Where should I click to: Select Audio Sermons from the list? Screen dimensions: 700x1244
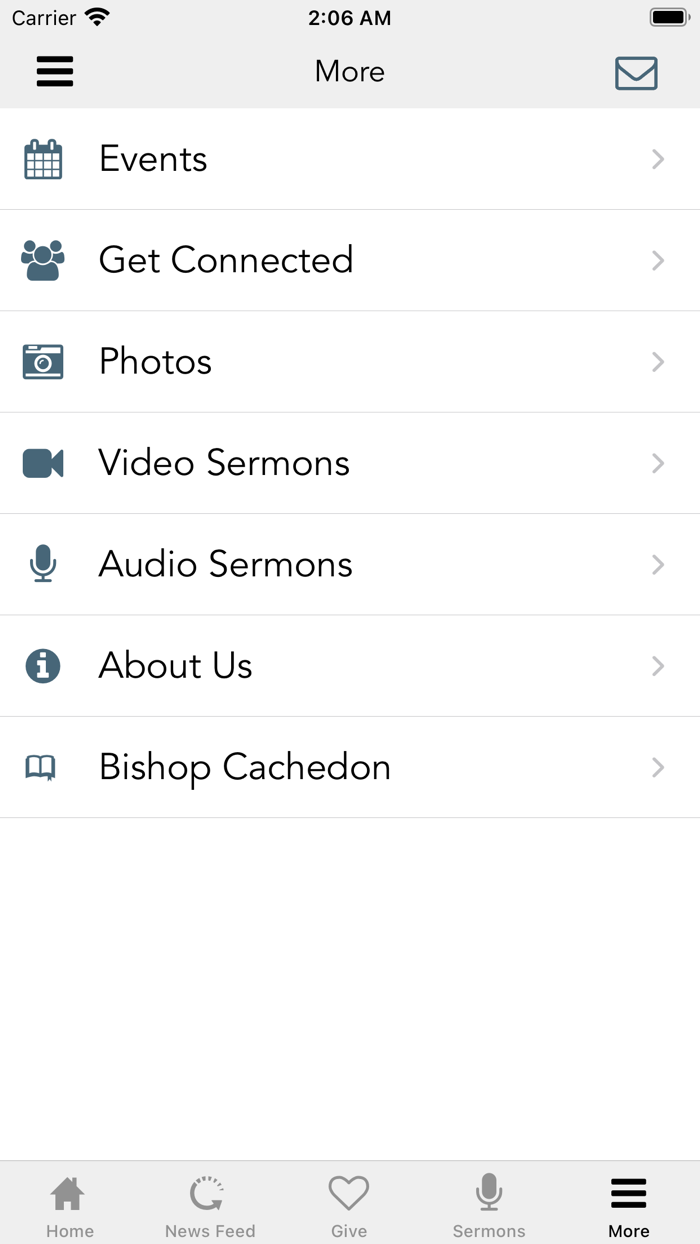tap(350, 565)
